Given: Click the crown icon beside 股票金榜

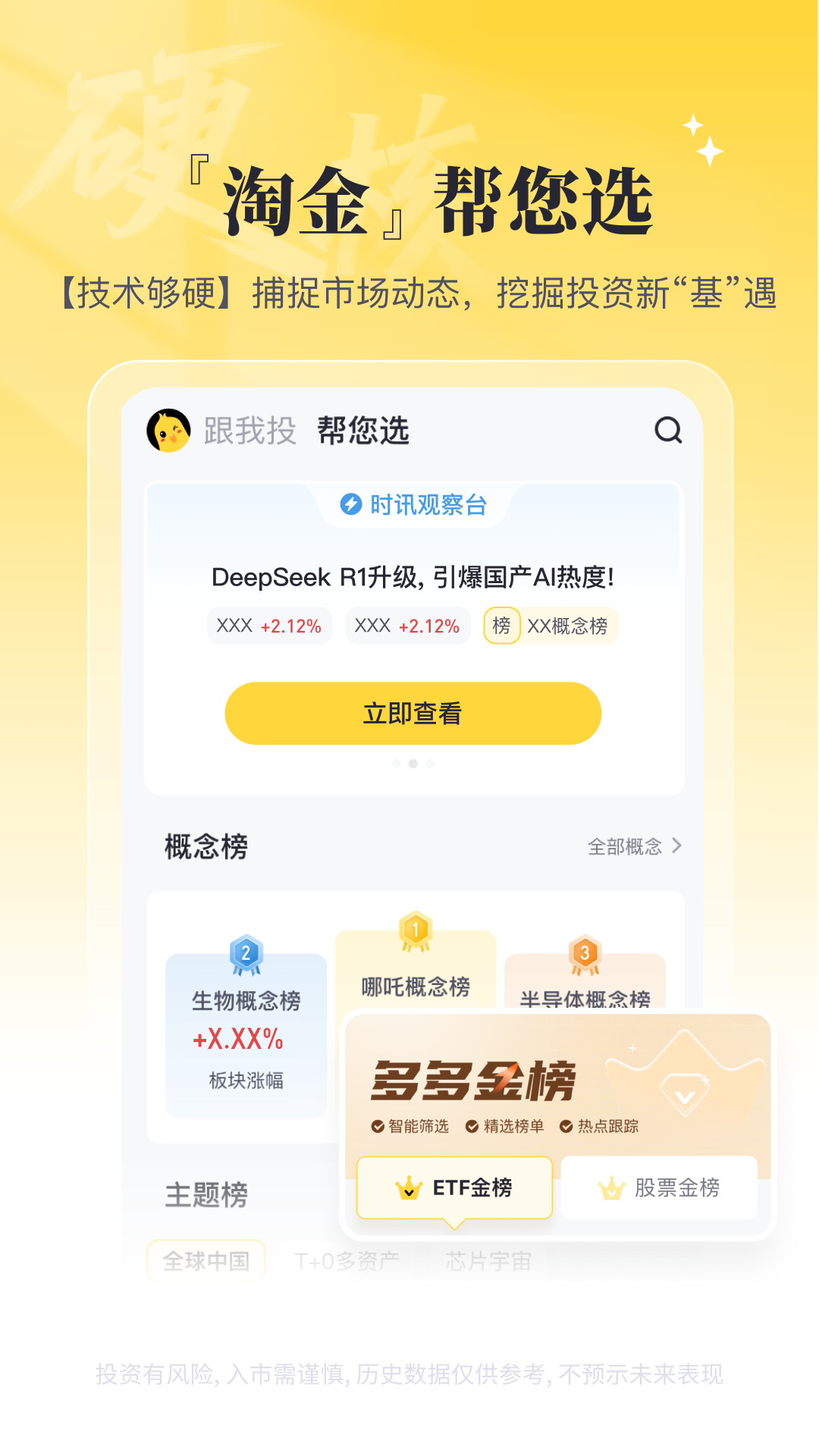Looking at the screenshot, I should point(613,1188).
